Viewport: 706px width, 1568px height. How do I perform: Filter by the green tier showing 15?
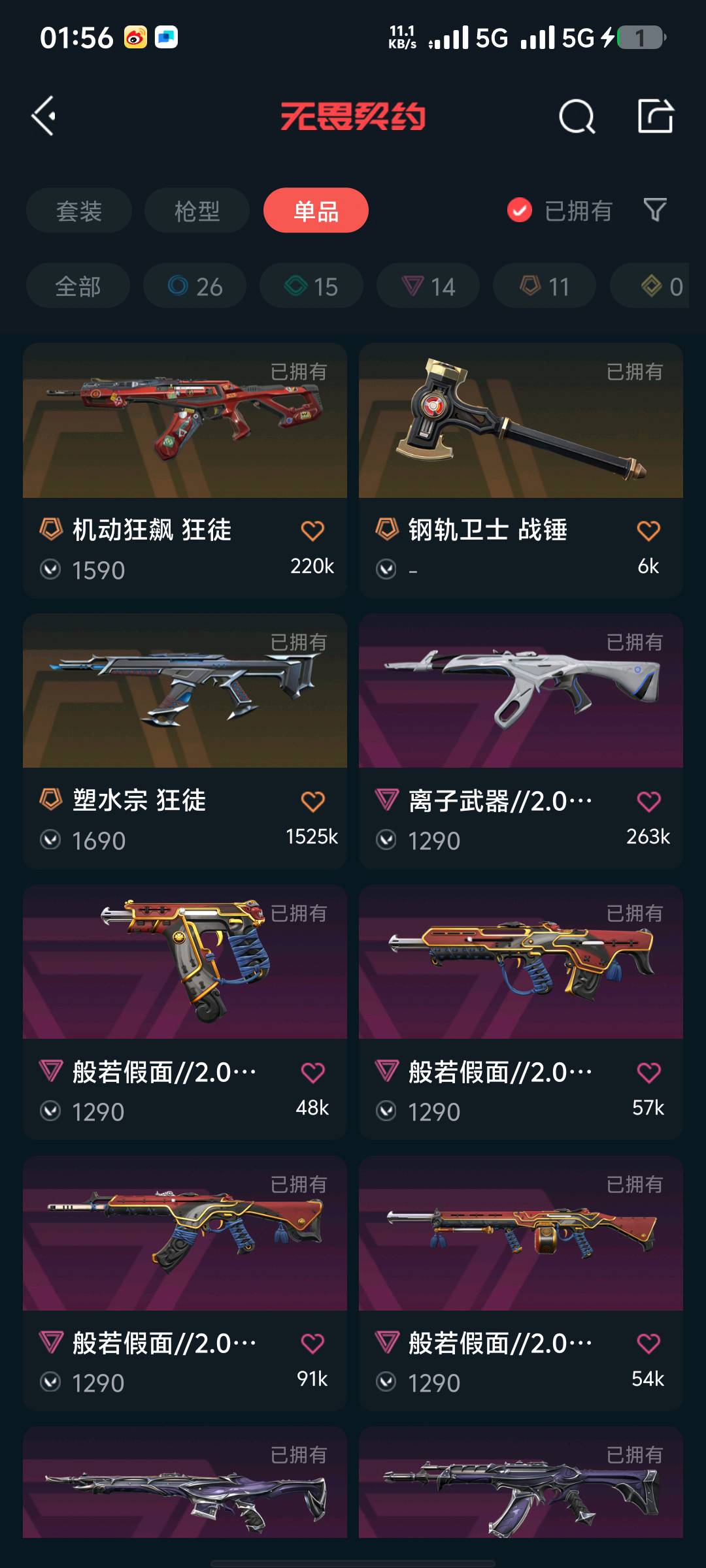point(311,286)
